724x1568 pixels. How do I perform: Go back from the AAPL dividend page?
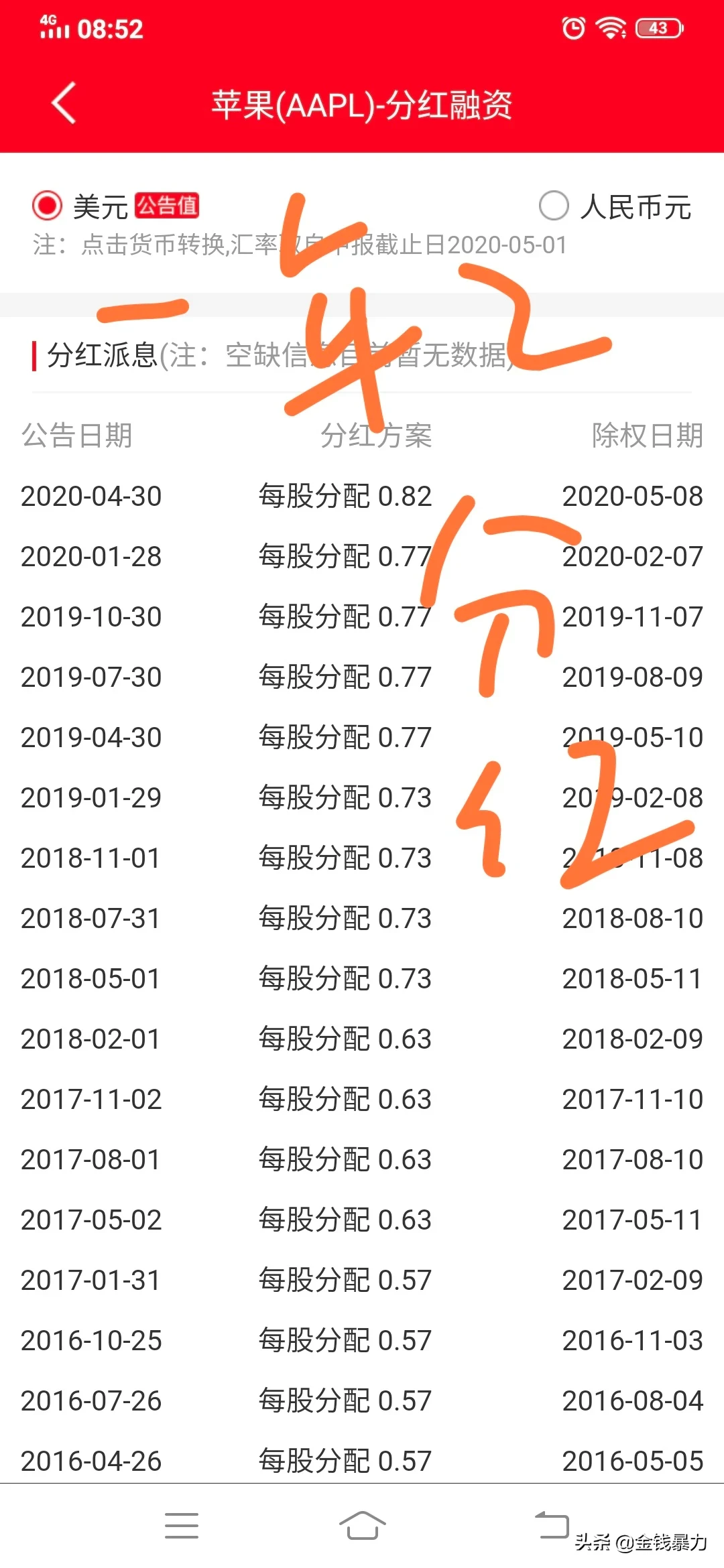tap(64, 104)
